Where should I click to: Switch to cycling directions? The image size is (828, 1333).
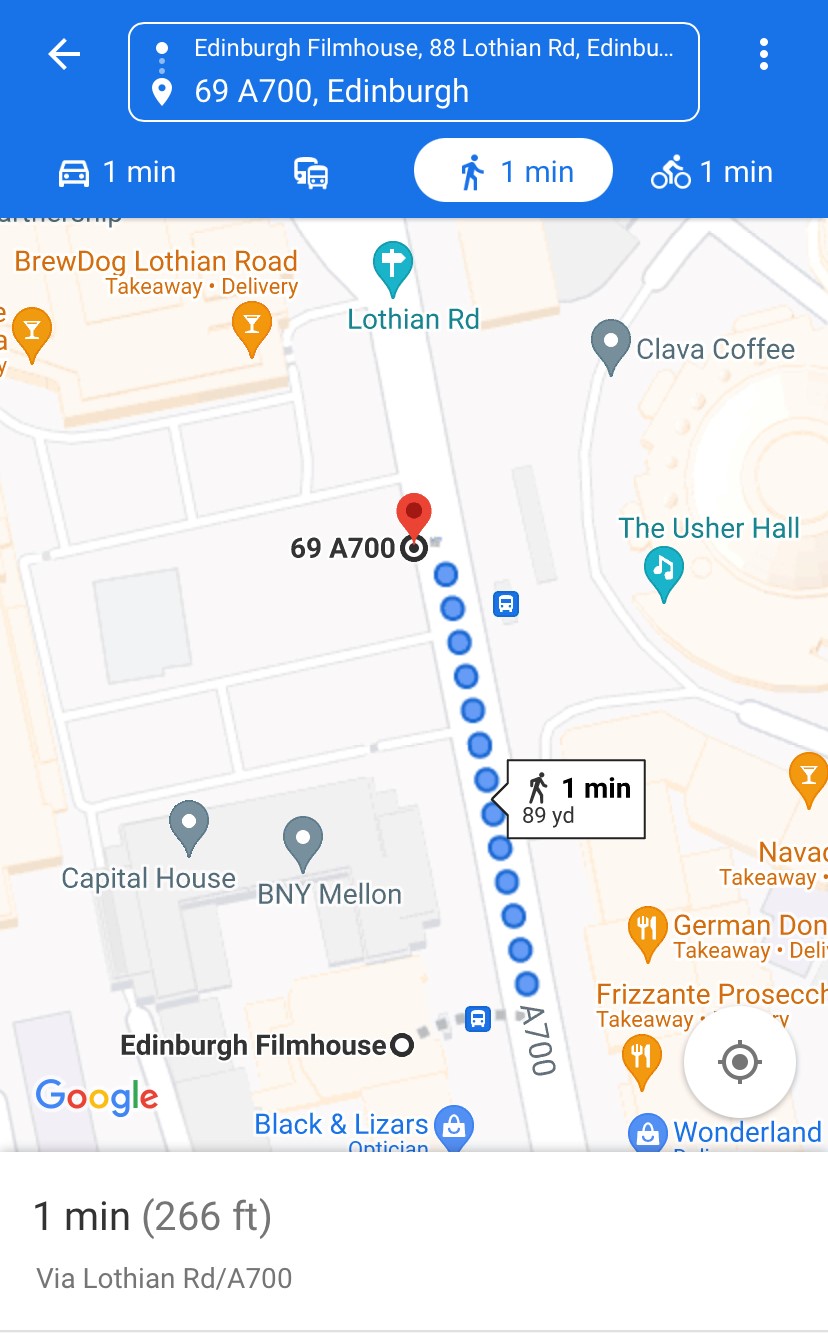coord(712,172)
